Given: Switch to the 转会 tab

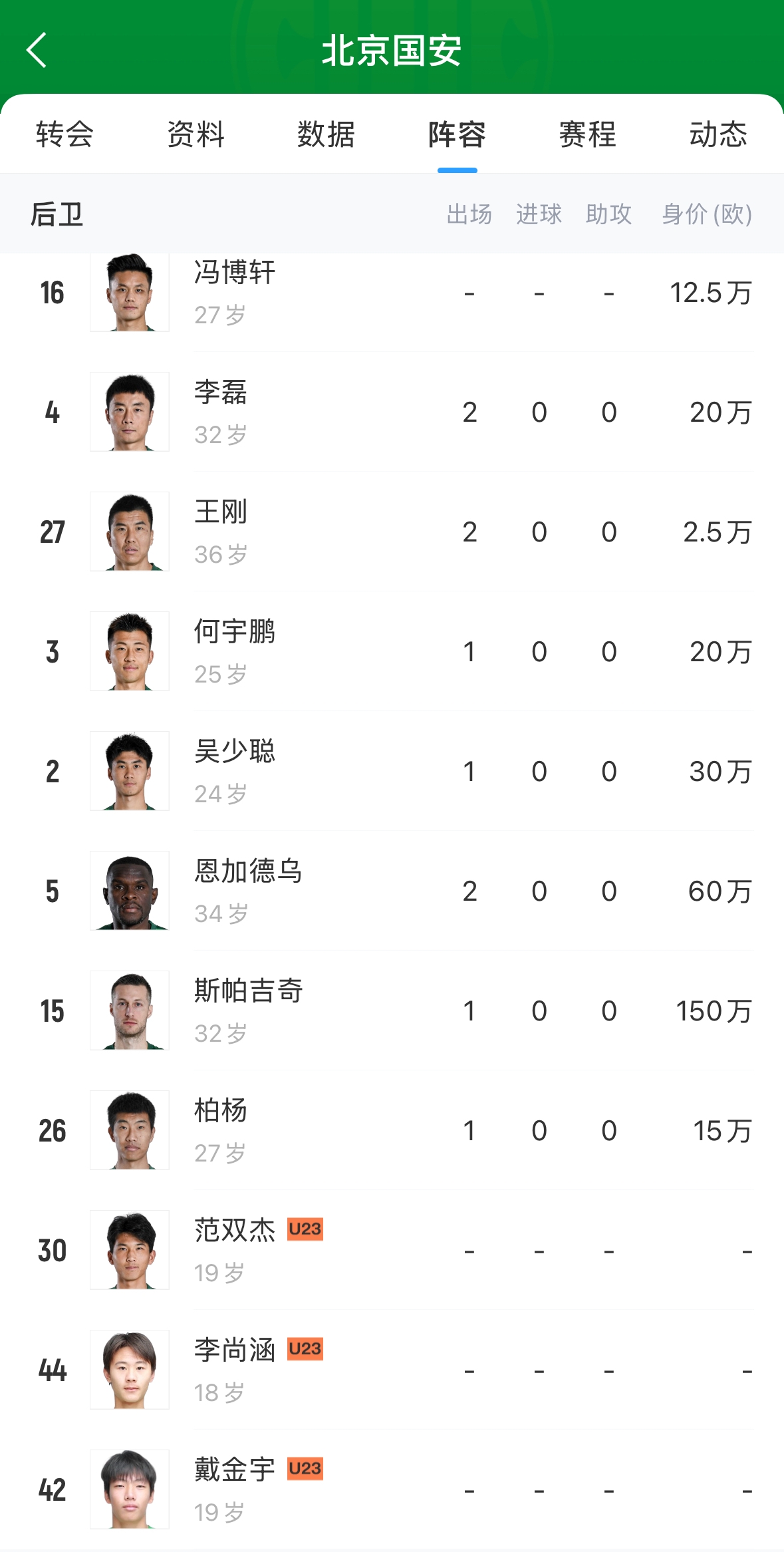Looking at the screenshot, I should coord(65,134).
